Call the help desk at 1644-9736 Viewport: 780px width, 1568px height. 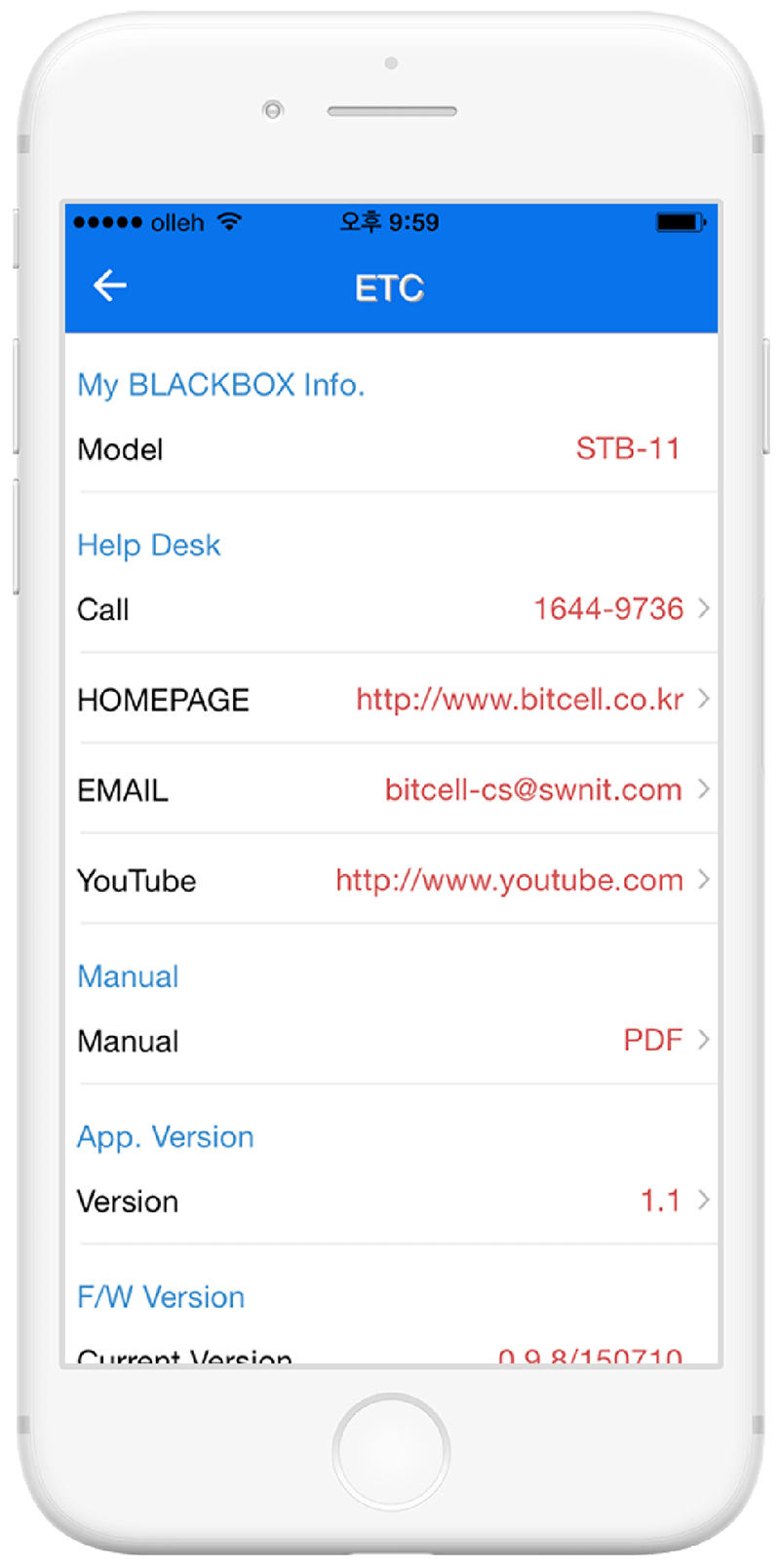tap(392, 609)
